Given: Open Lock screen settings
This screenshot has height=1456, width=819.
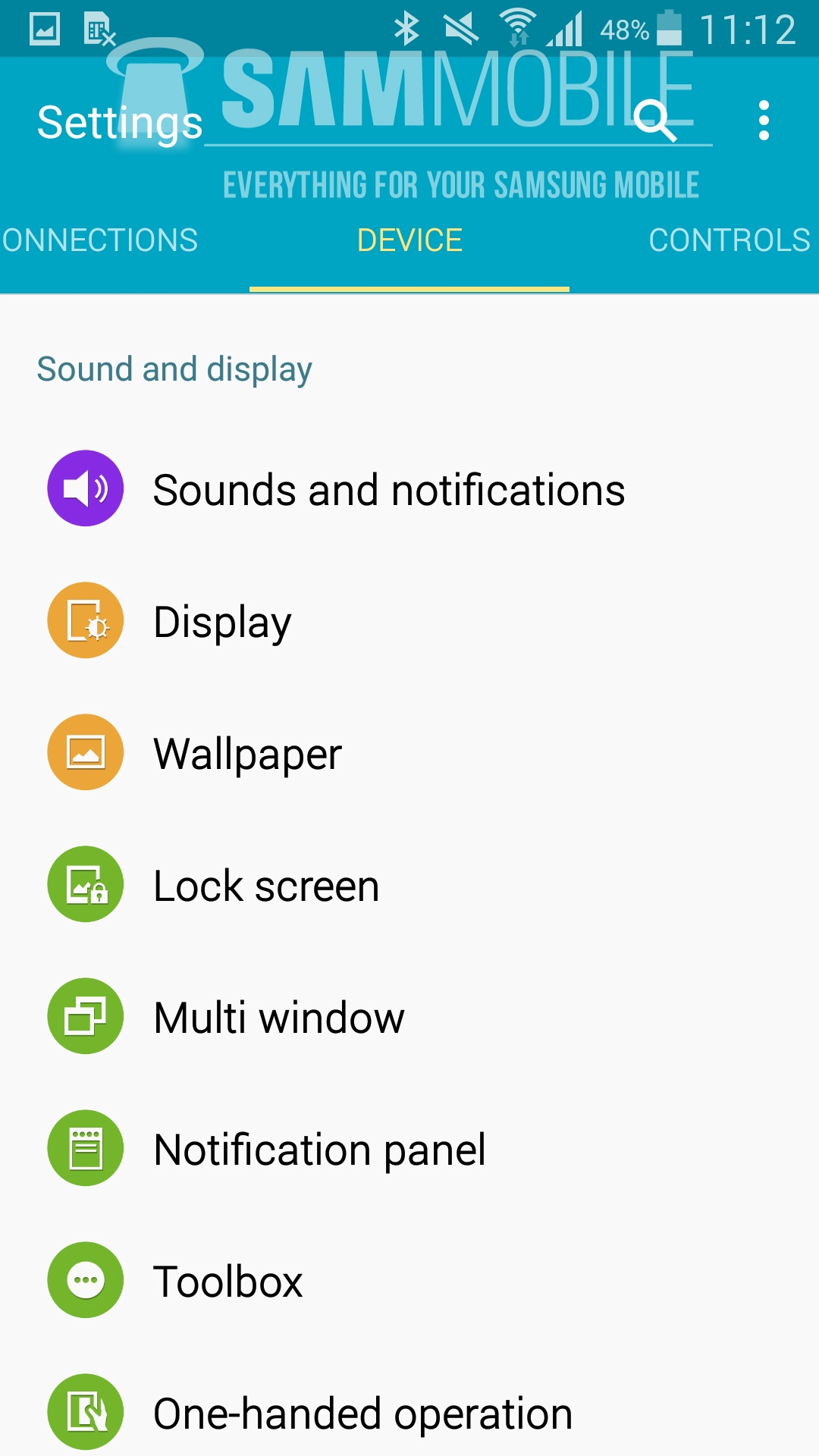Looking at the screenshot, I should (x=266, y=885).
